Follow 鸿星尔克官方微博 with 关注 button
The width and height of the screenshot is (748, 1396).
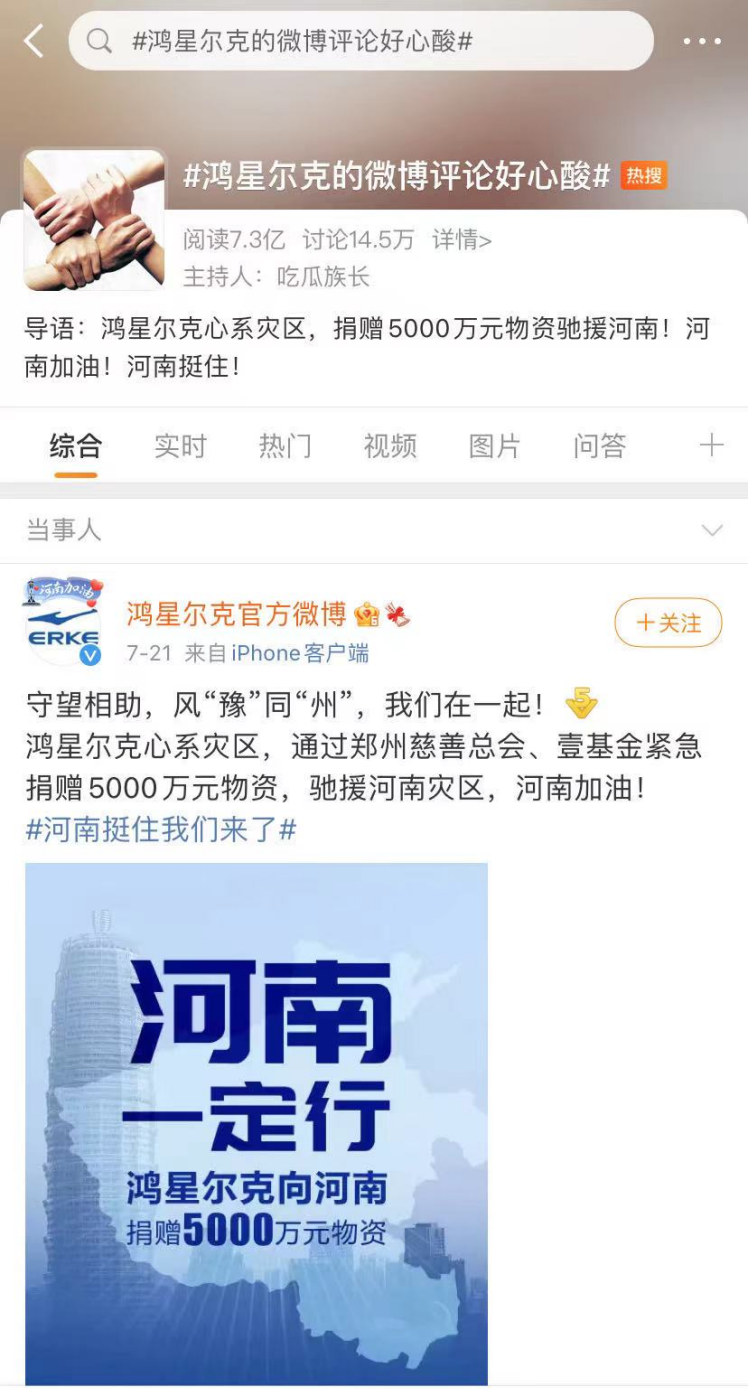(668, 623)
